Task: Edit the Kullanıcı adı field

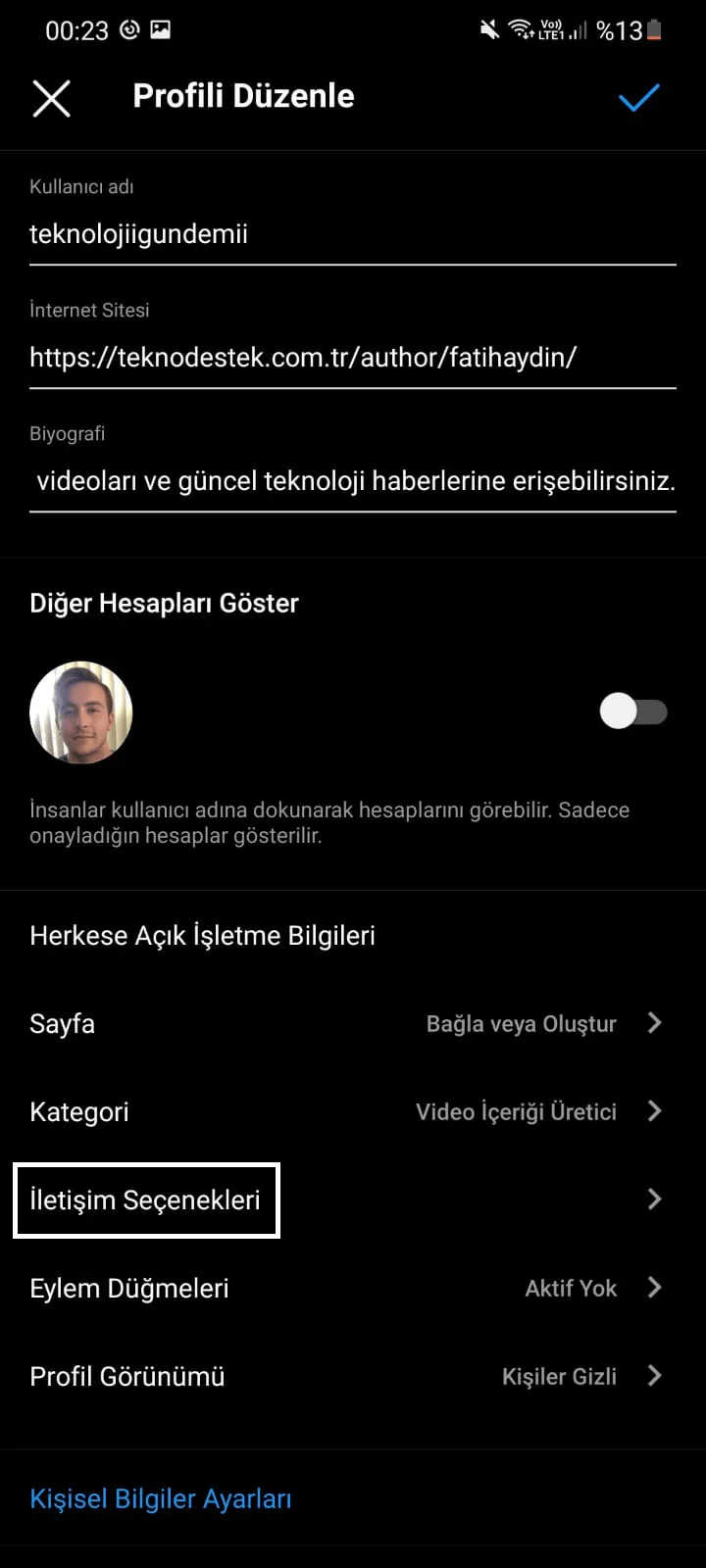Action: [352, 234]
